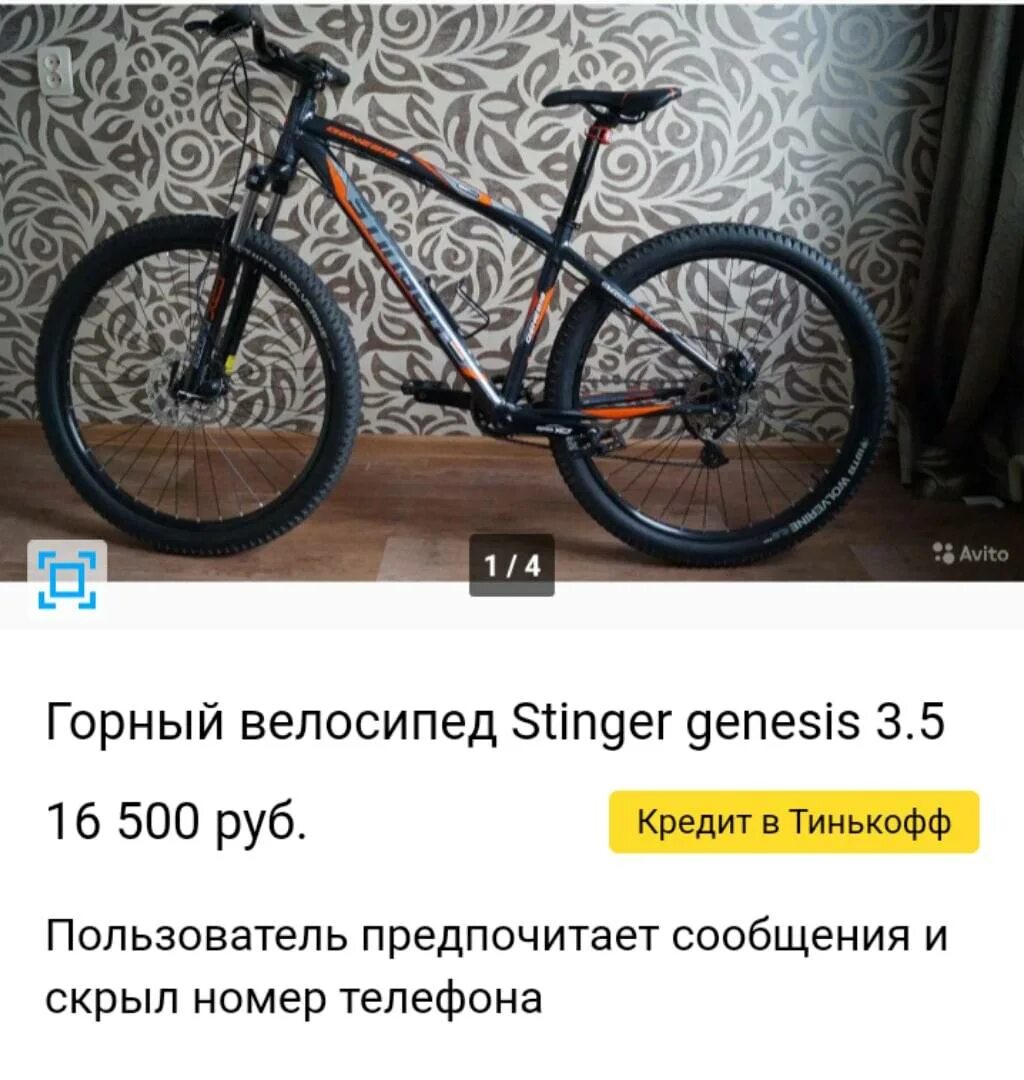Tap the image scan icon on photo
Screen dimensions: 1024x1080
click(x=66, y=577)
